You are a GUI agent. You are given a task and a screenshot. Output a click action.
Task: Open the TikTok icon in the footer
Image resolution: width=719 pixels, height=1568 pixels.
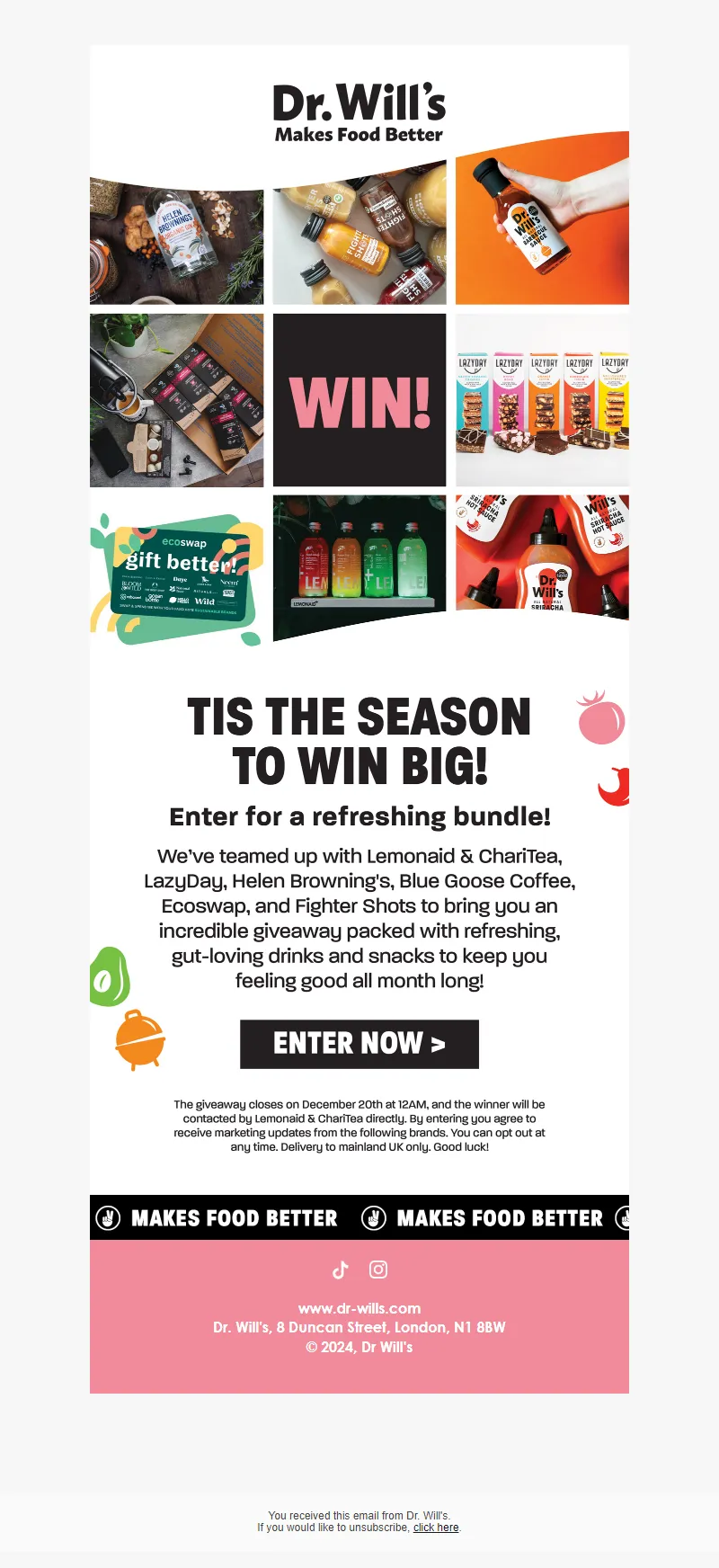tap(340, 1270)
